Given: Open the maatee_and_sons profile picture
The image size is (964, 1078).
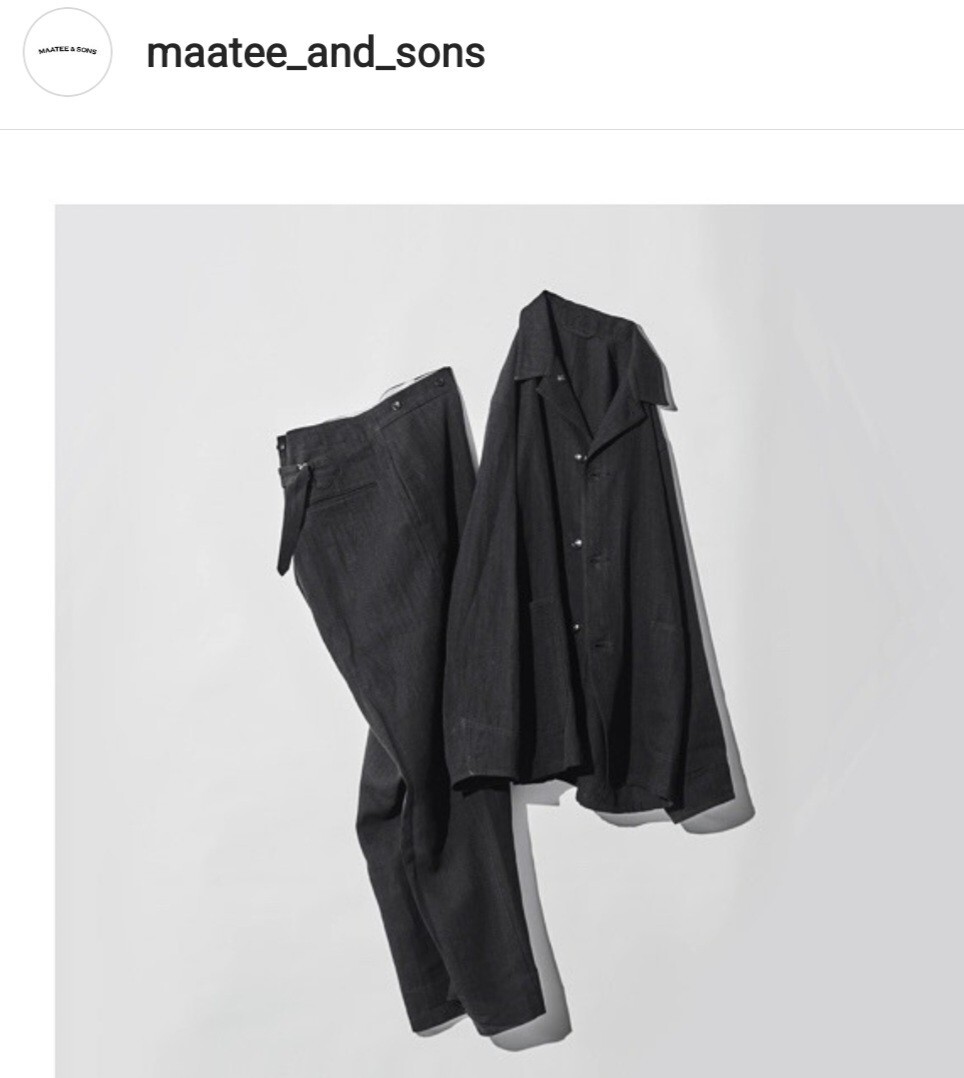Looking at the screenshot, I should [x=67, y=52].
